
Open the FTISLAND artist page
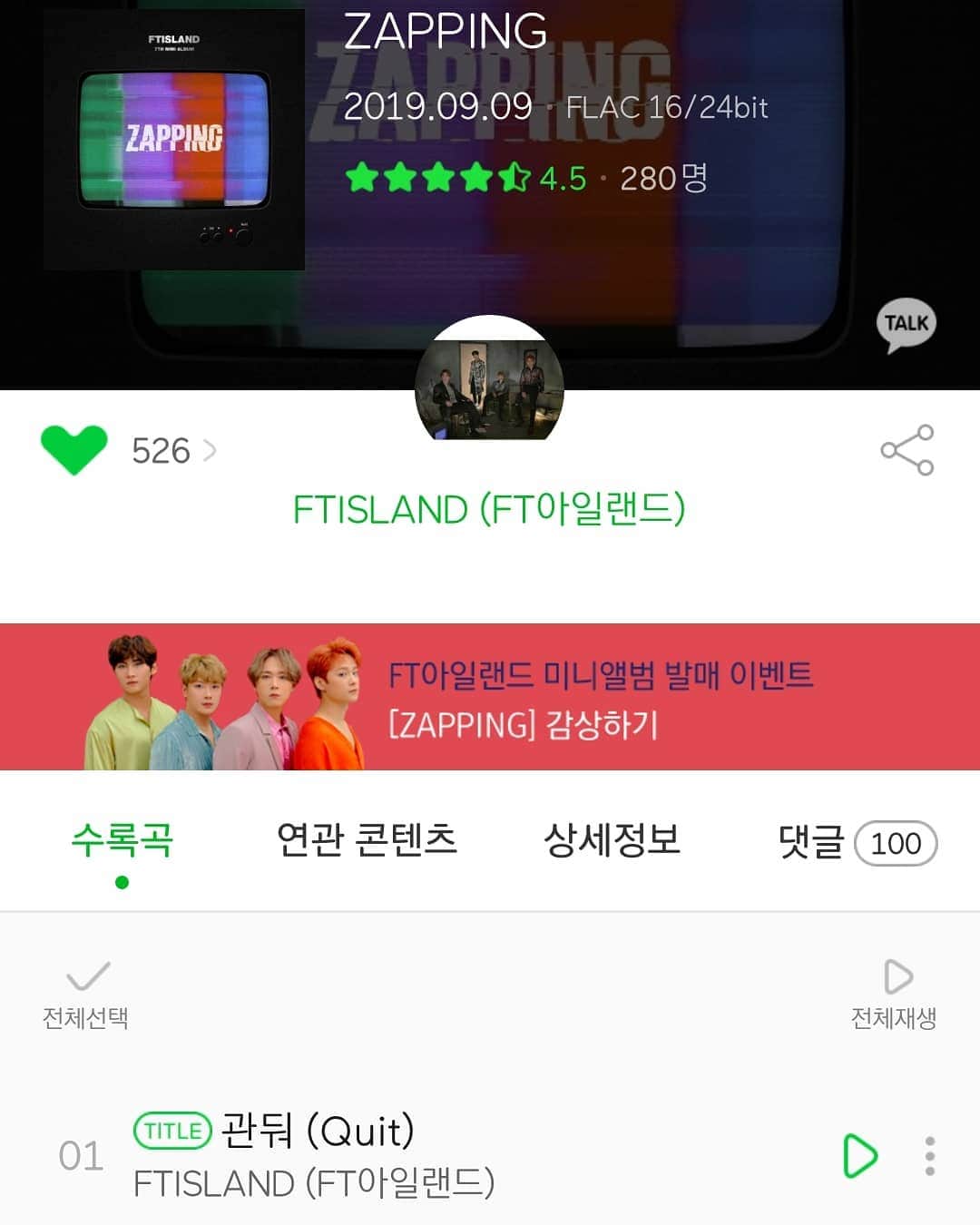[x=489, y=509]
